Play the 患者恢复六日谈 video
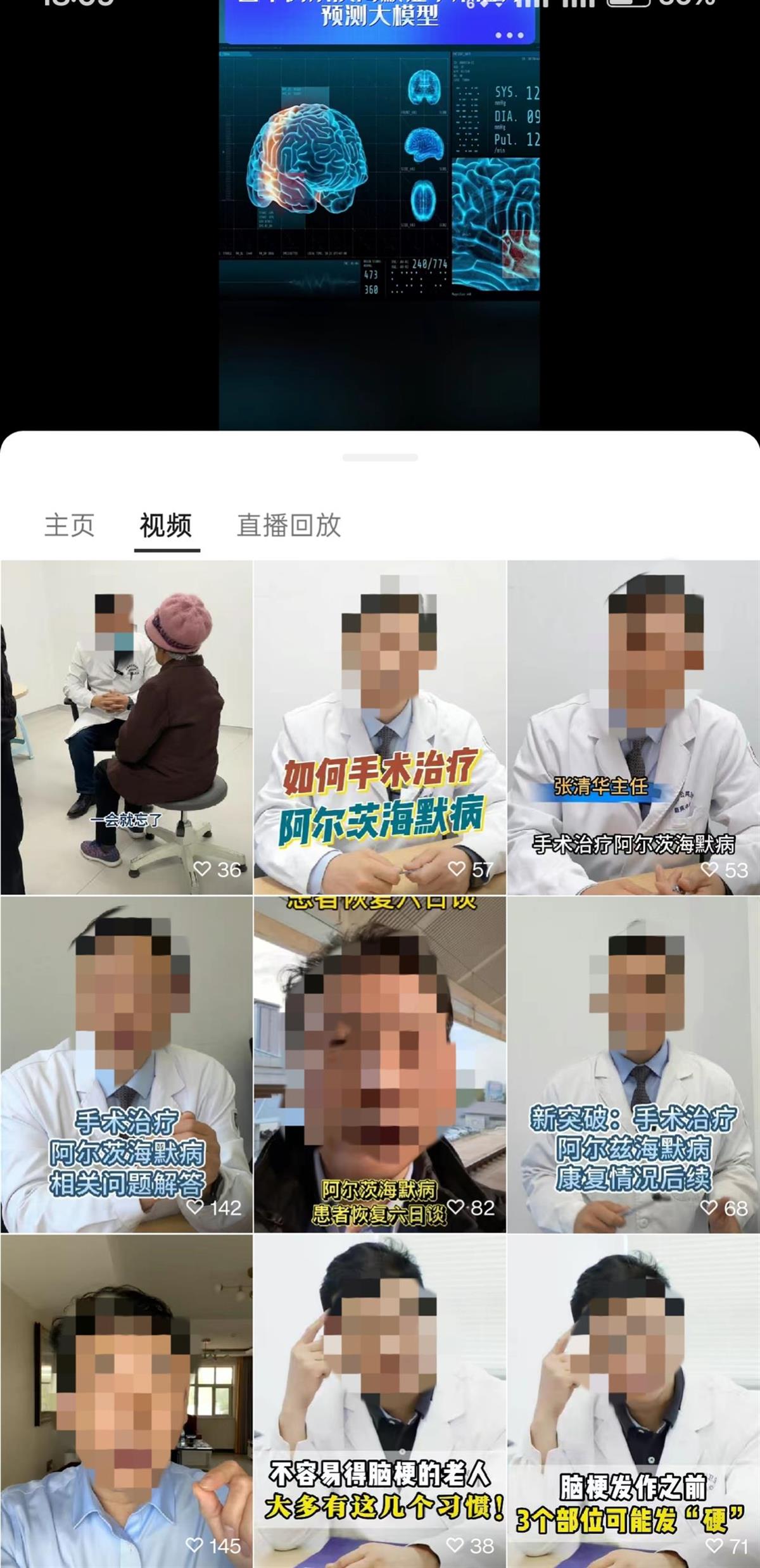 click(x=380, y=1064)
